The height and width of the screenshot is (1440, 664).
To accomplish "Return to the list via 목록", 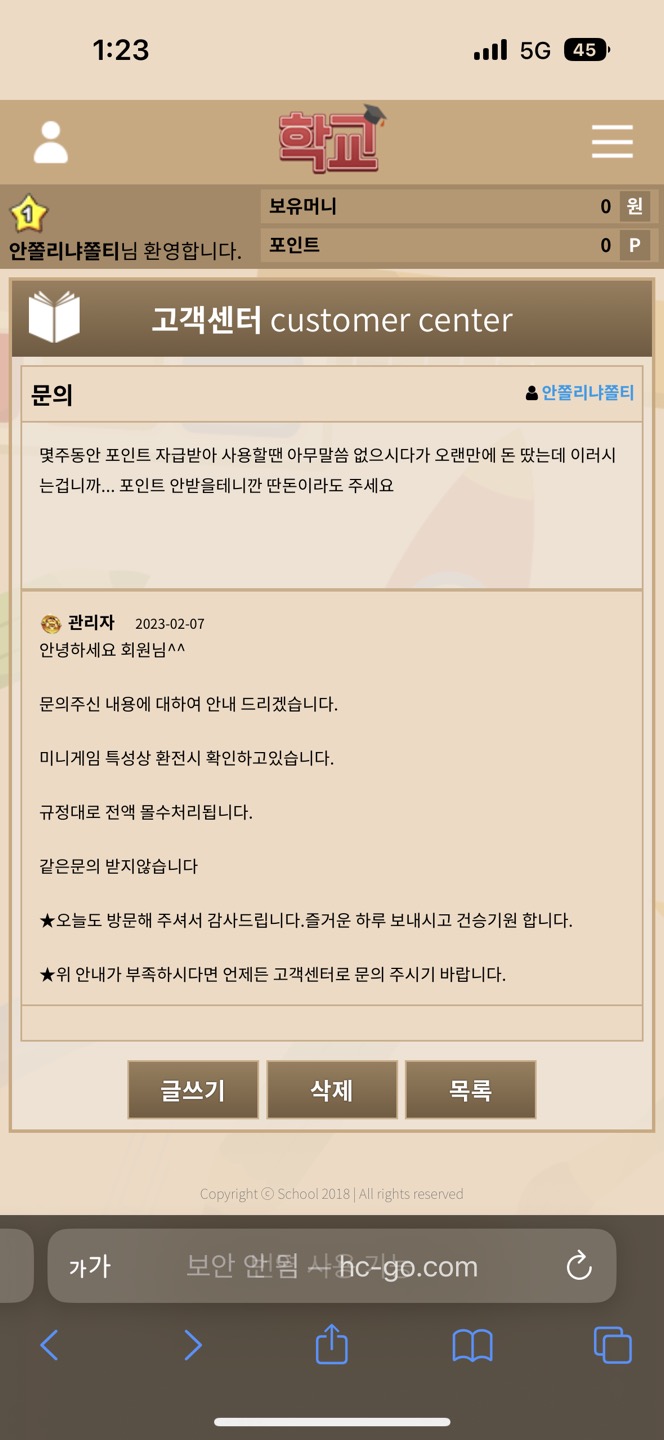I will 470,1090.
